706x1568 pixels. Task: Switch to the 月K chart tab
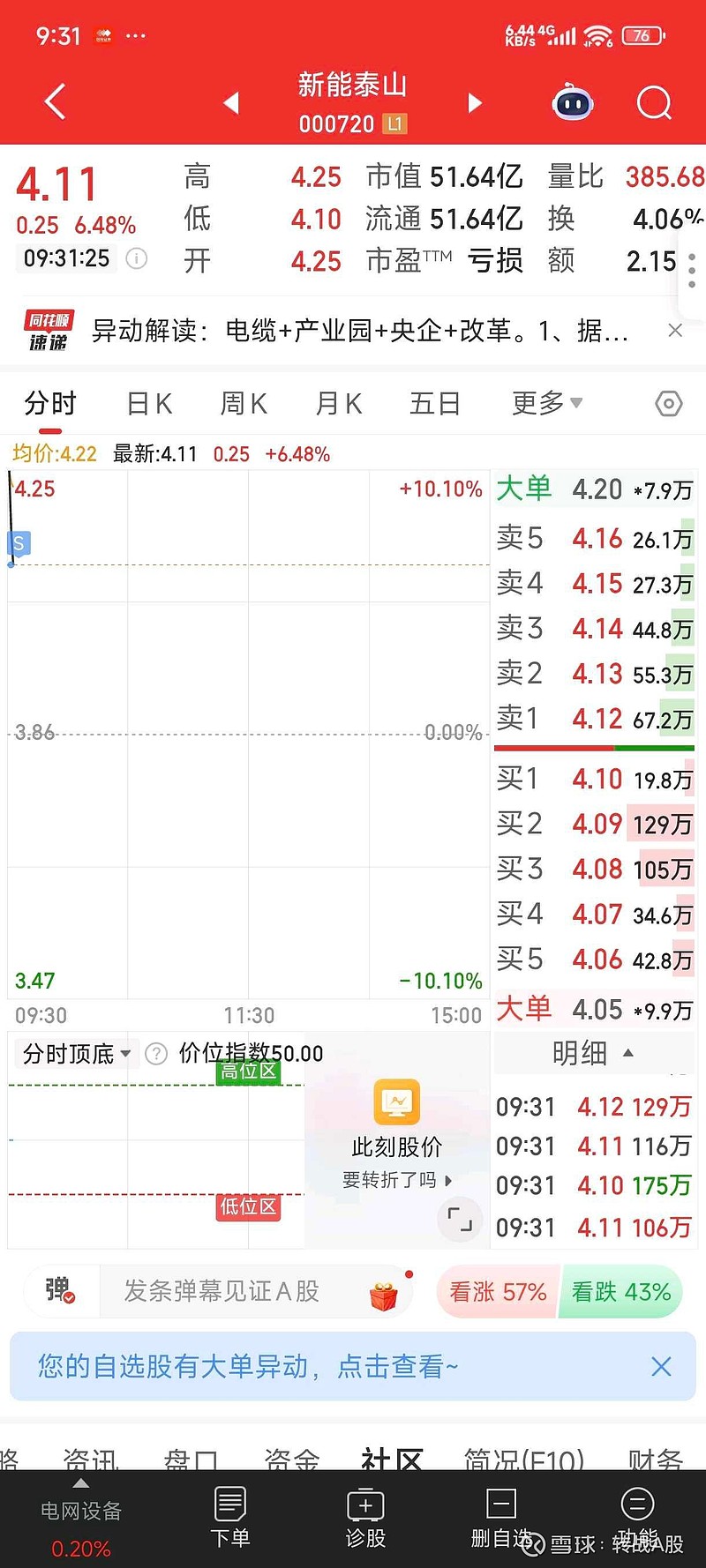(x=339, y=404)
